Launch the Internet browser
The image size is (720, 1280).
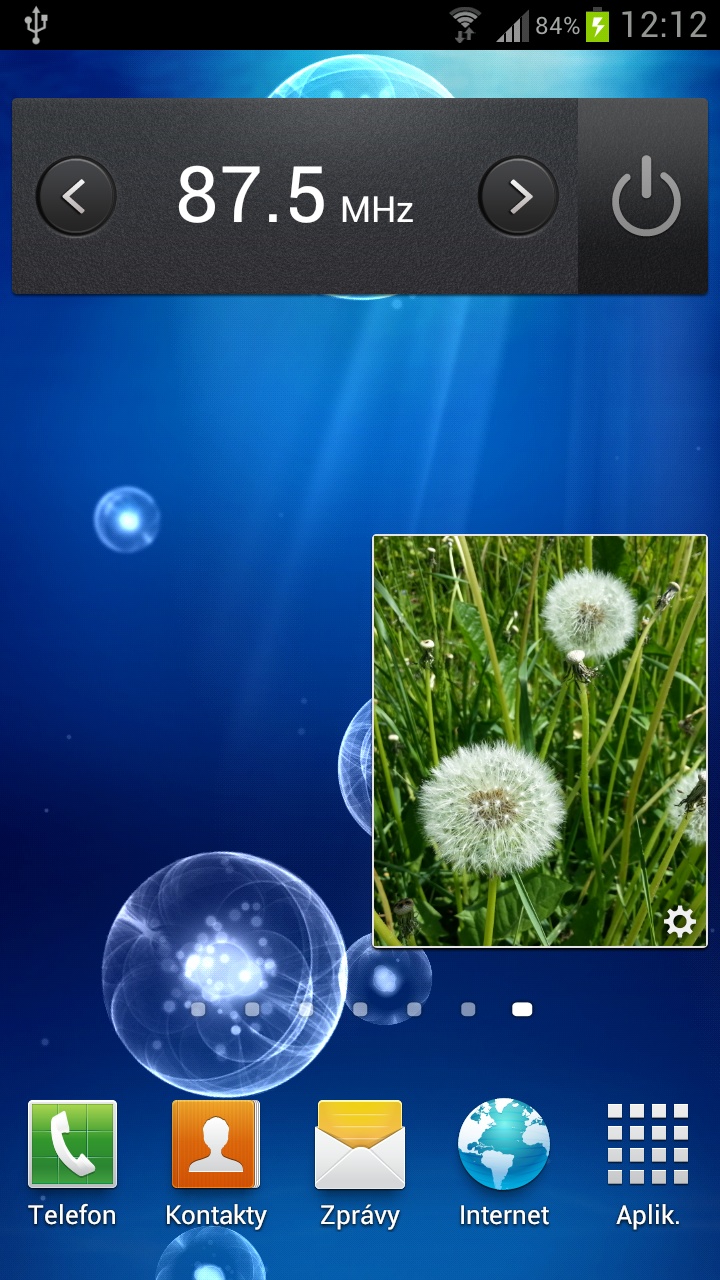tap(504, 1164)
